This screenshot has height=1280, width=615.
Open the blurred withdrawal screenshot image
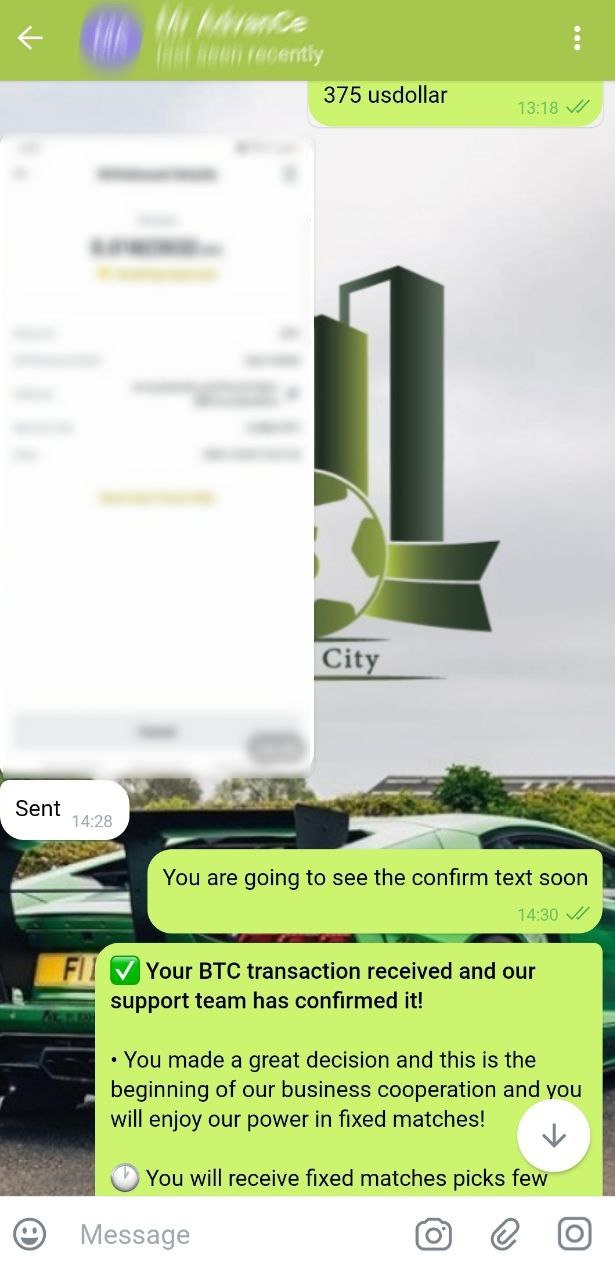(x=157, y=455)
